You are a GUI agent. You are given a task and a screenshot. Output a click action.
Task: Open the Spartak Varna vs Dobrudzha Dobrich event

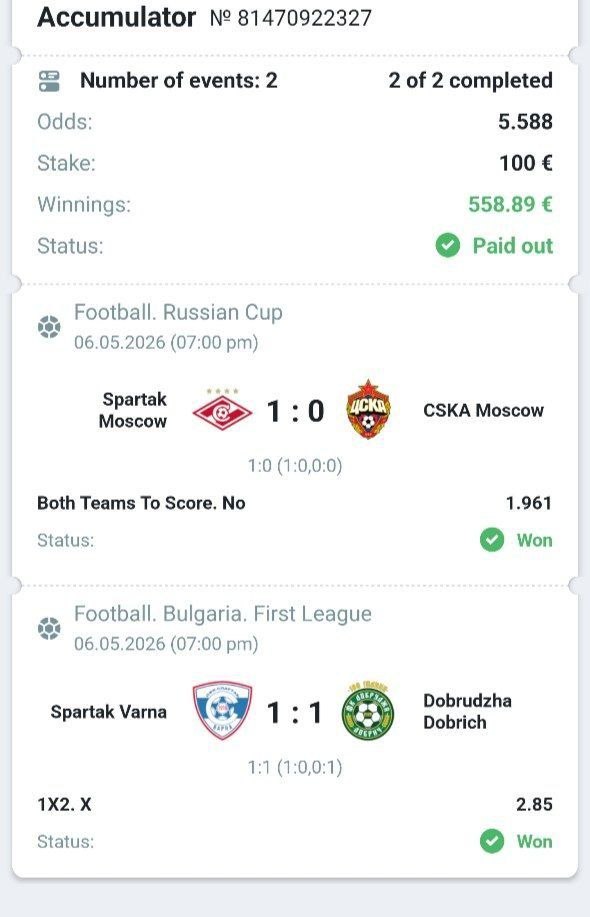pos(295,712)
